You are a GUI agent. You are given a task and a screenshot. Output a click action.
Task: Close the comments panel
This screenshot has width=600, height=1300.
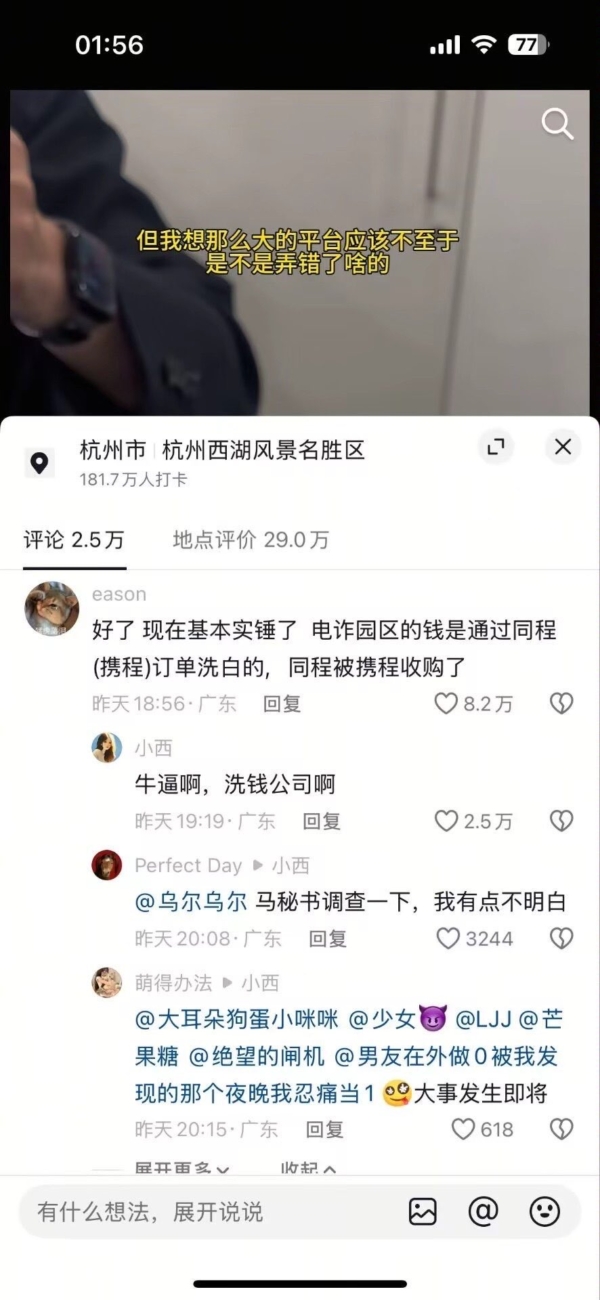click(x=563, y=447)
